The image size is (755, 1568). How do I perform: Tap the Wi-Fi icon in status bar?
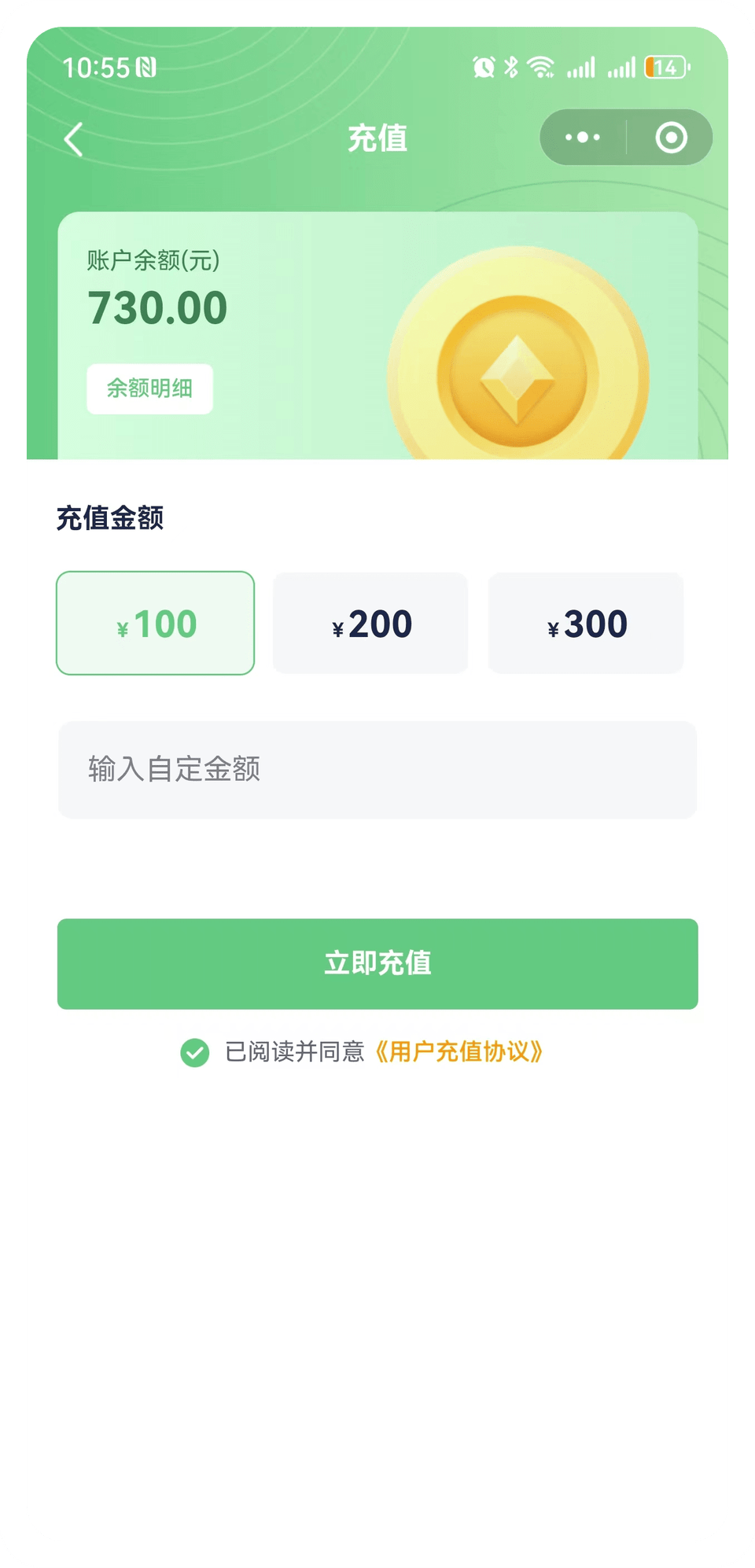[x=542, y=68]
